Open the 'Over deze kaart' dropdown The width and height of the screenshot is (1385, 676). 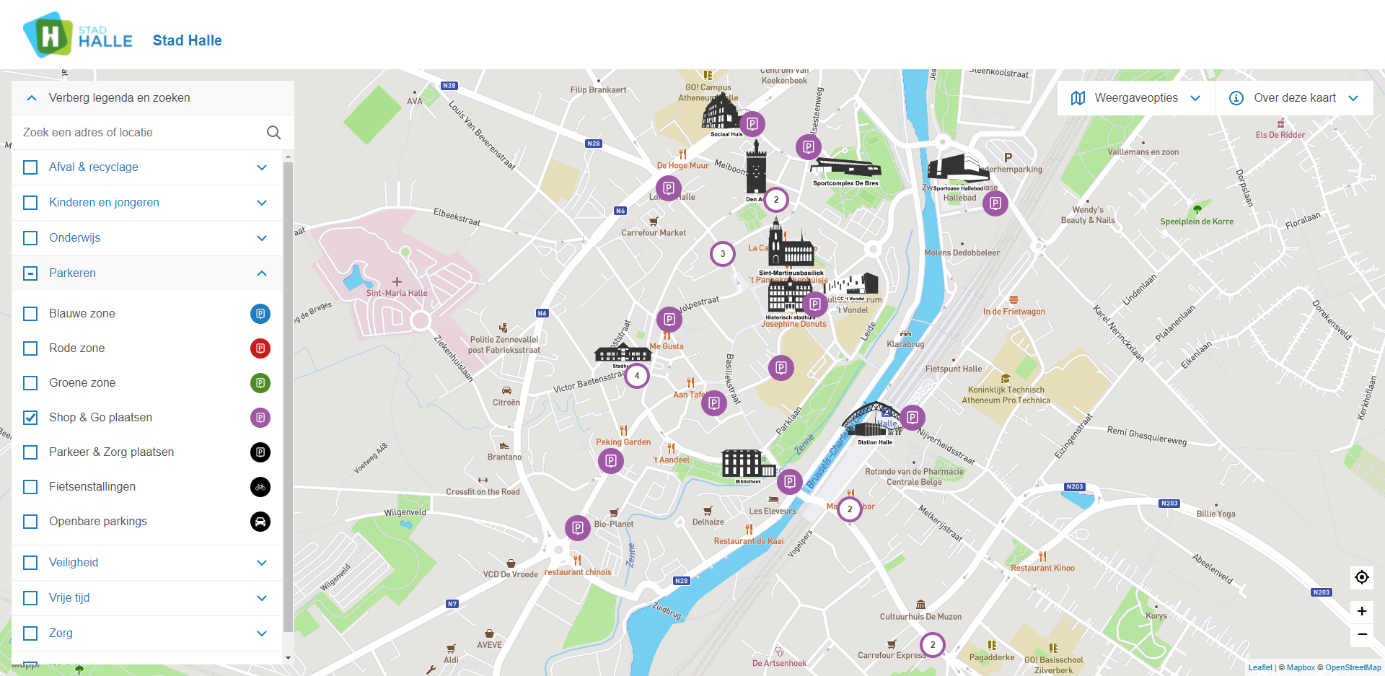pos(1294,98)
